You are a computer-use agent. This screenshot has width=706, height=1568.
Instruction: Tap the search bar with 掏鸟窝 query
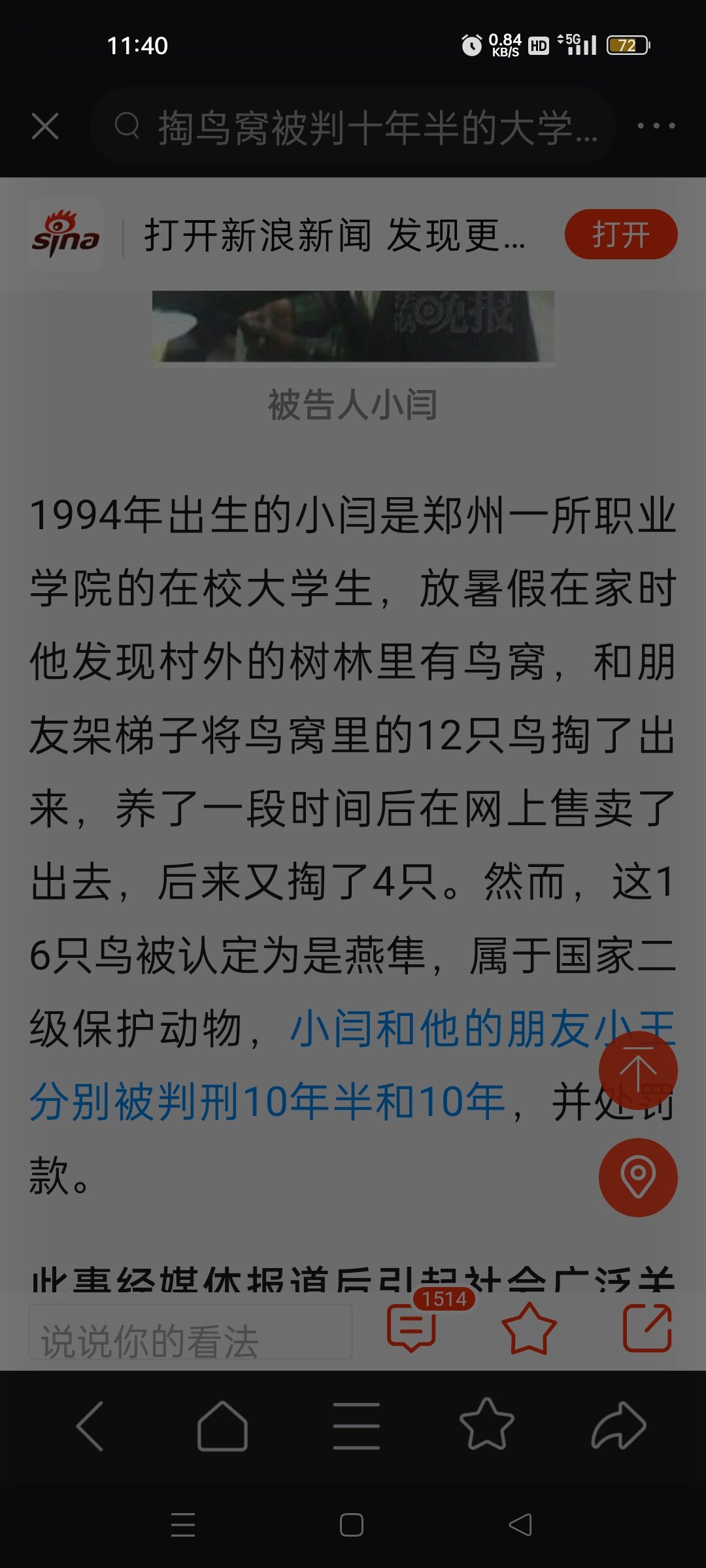coord(353,126)
